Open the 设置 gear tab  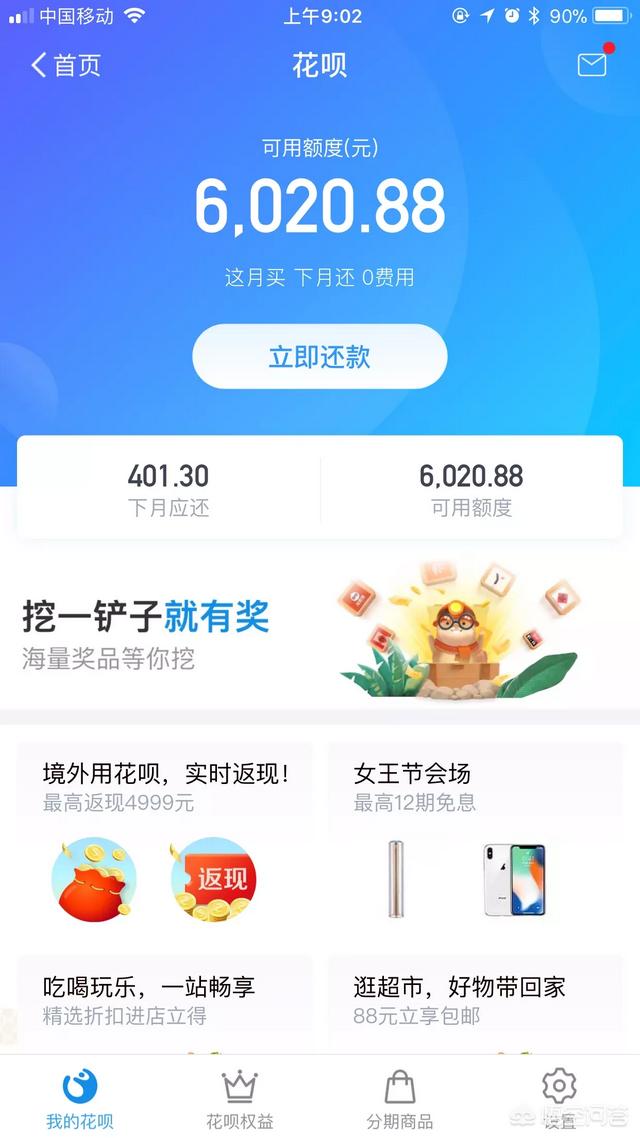[559, 1096]
